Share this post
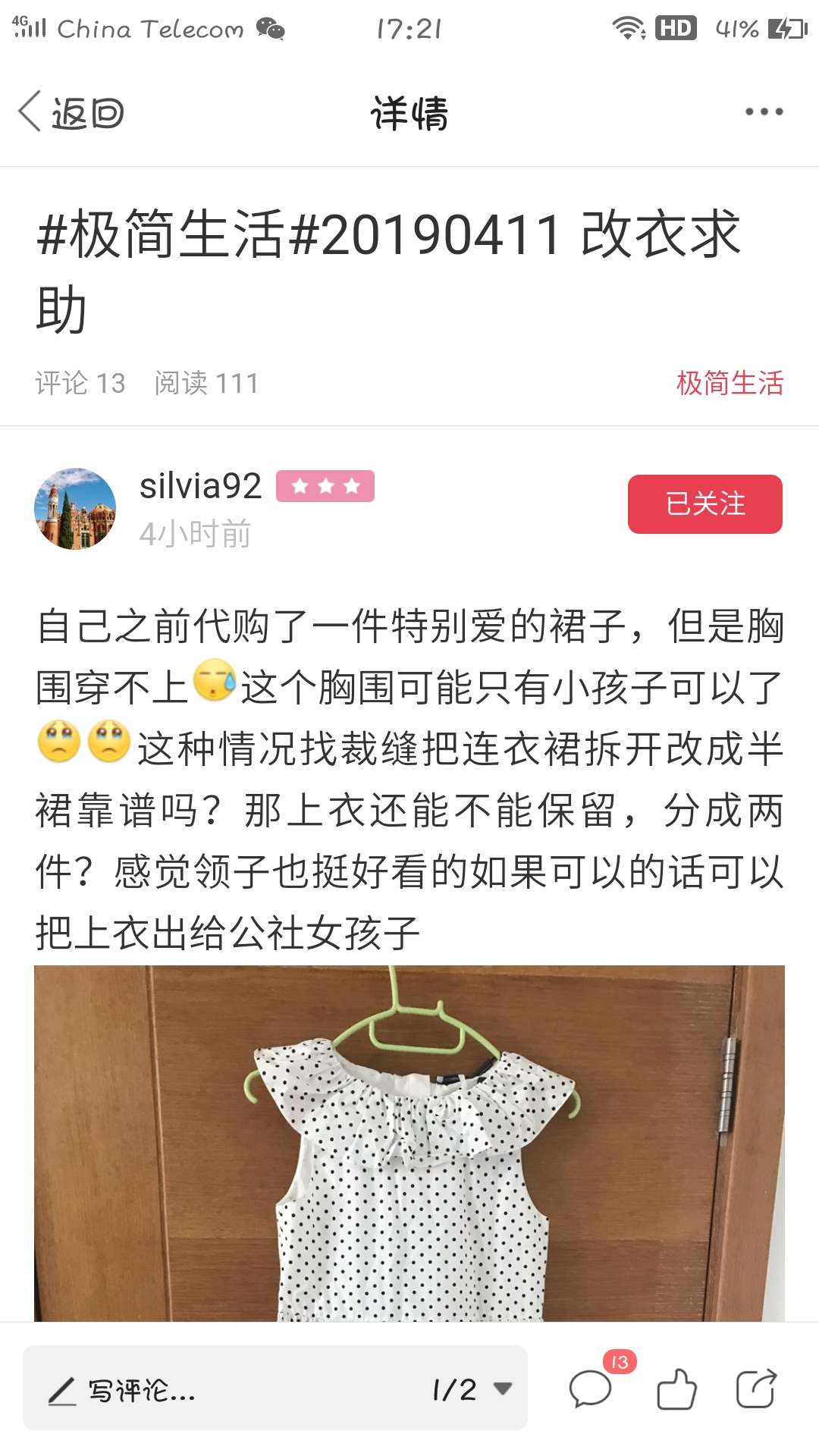The width and height of the screenshot is (819, 1456). (x=757, y=1389)
